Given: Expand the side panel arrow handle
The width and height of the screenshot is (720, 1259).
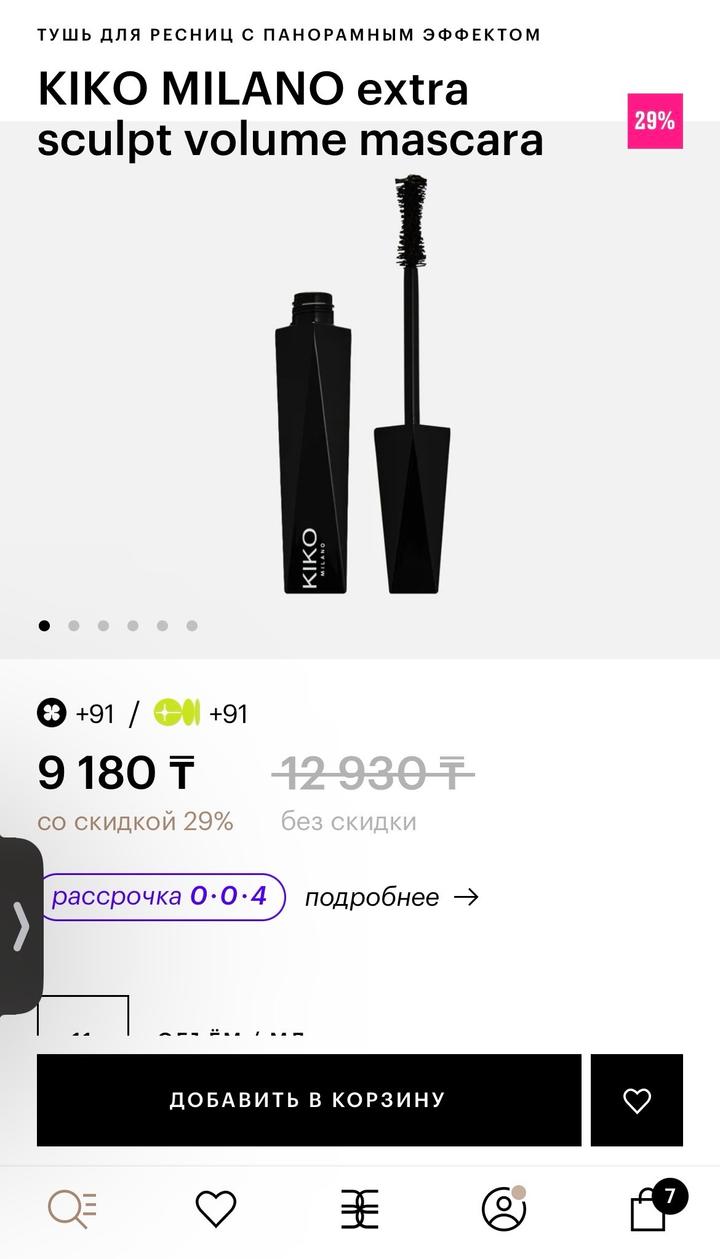Looking at the screenshot, I should 20,925.
